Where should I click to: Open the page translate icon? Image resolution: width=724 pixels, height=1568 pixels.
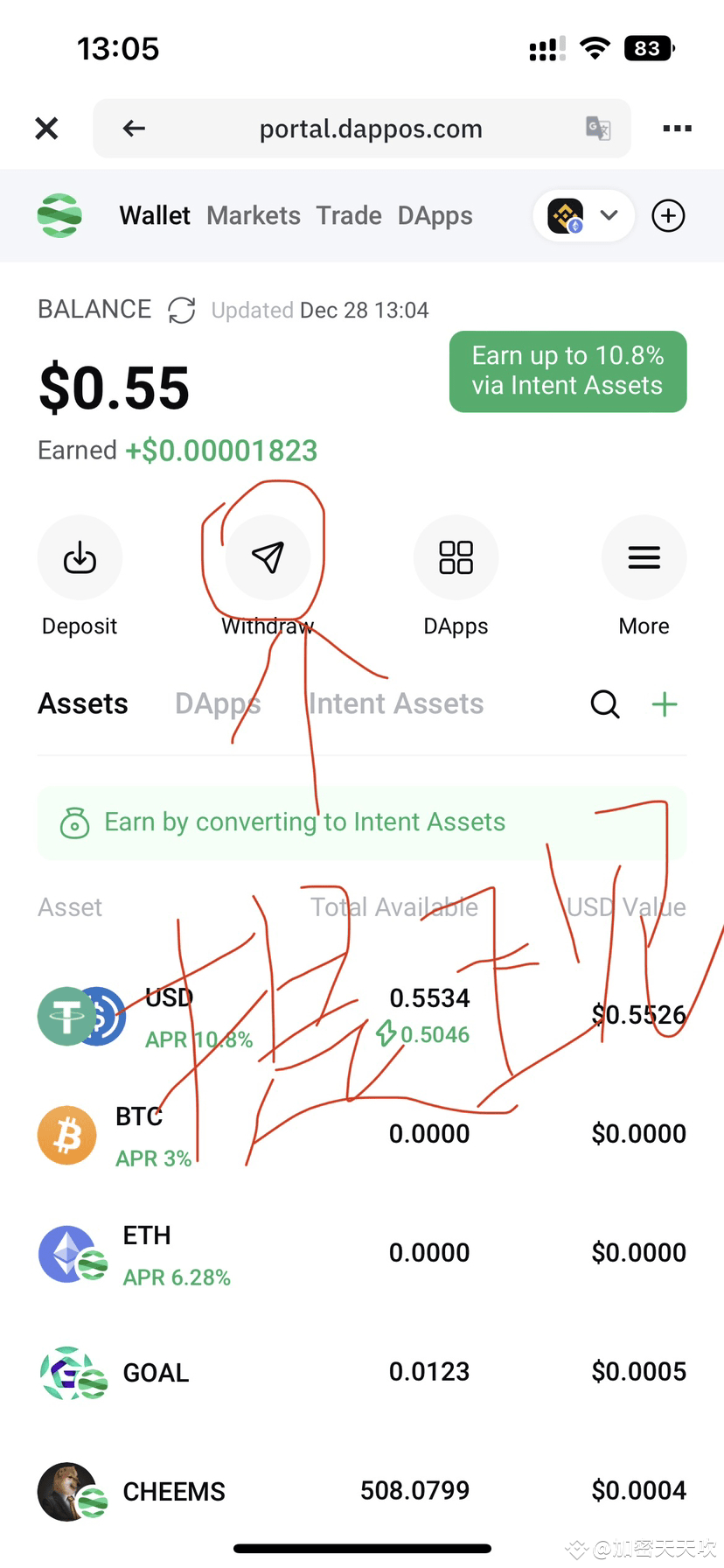[598, 129]
